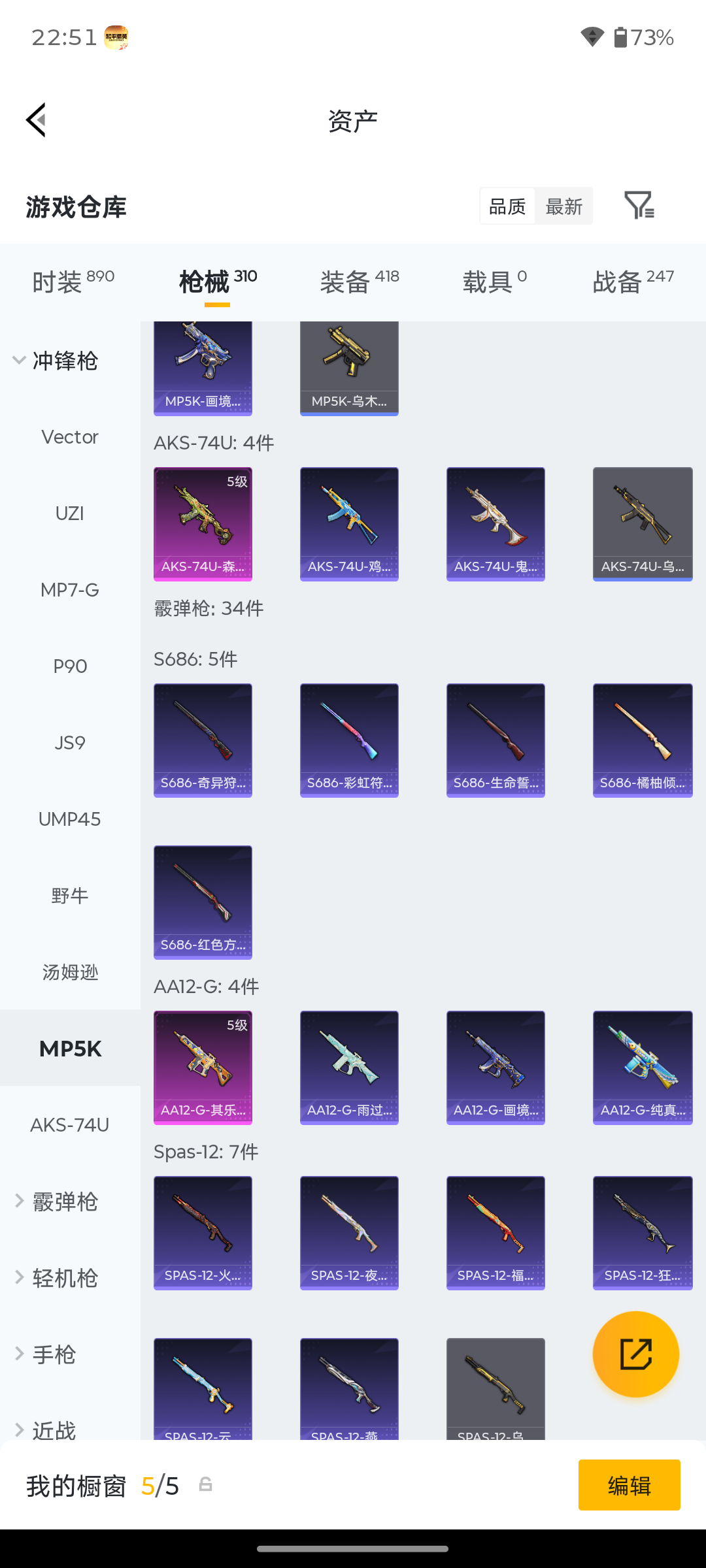Viewport: 706px width, 1568px height.
Task: Open the filter funnel icon
Action: coord(639,206)
